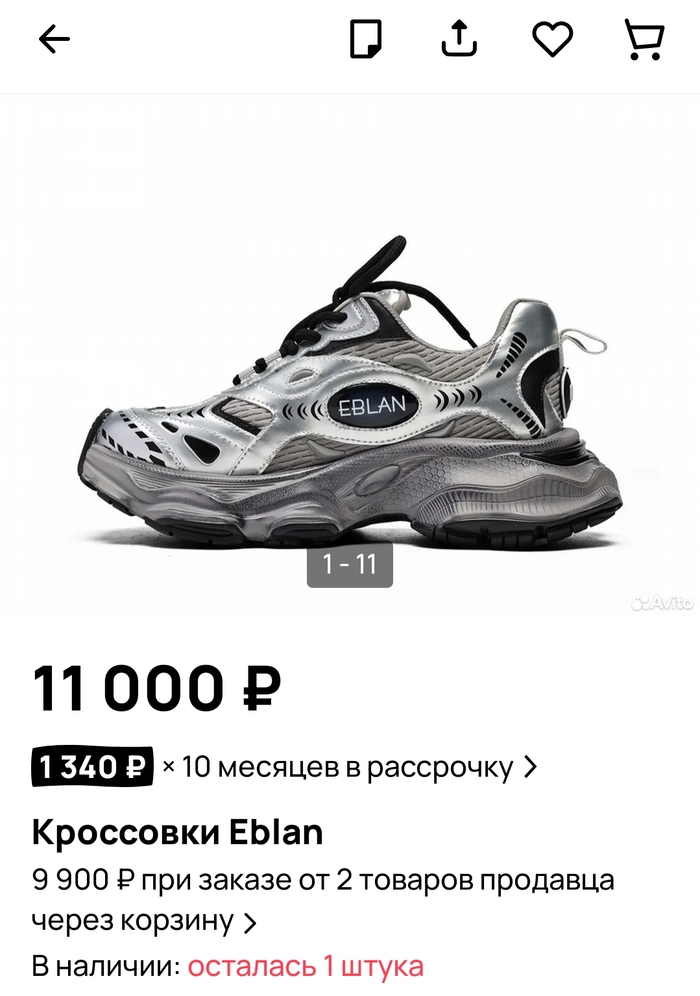The image size is (700, 996).
Task: Open the note icon in the toolbar
Action: (365, 39)
